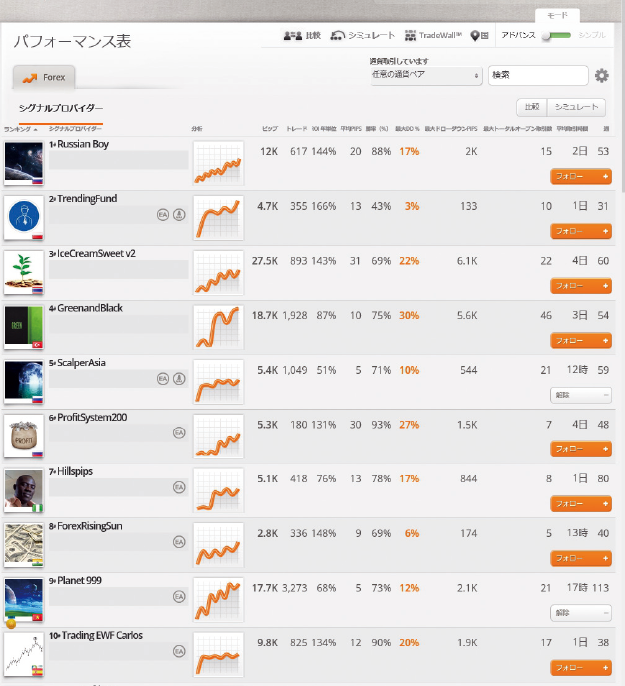The width and height of the screenshot is (625, 686).
Task: Open GreenandBlack's provider profile
Action: pyautogui.click(x=89, y=308)
